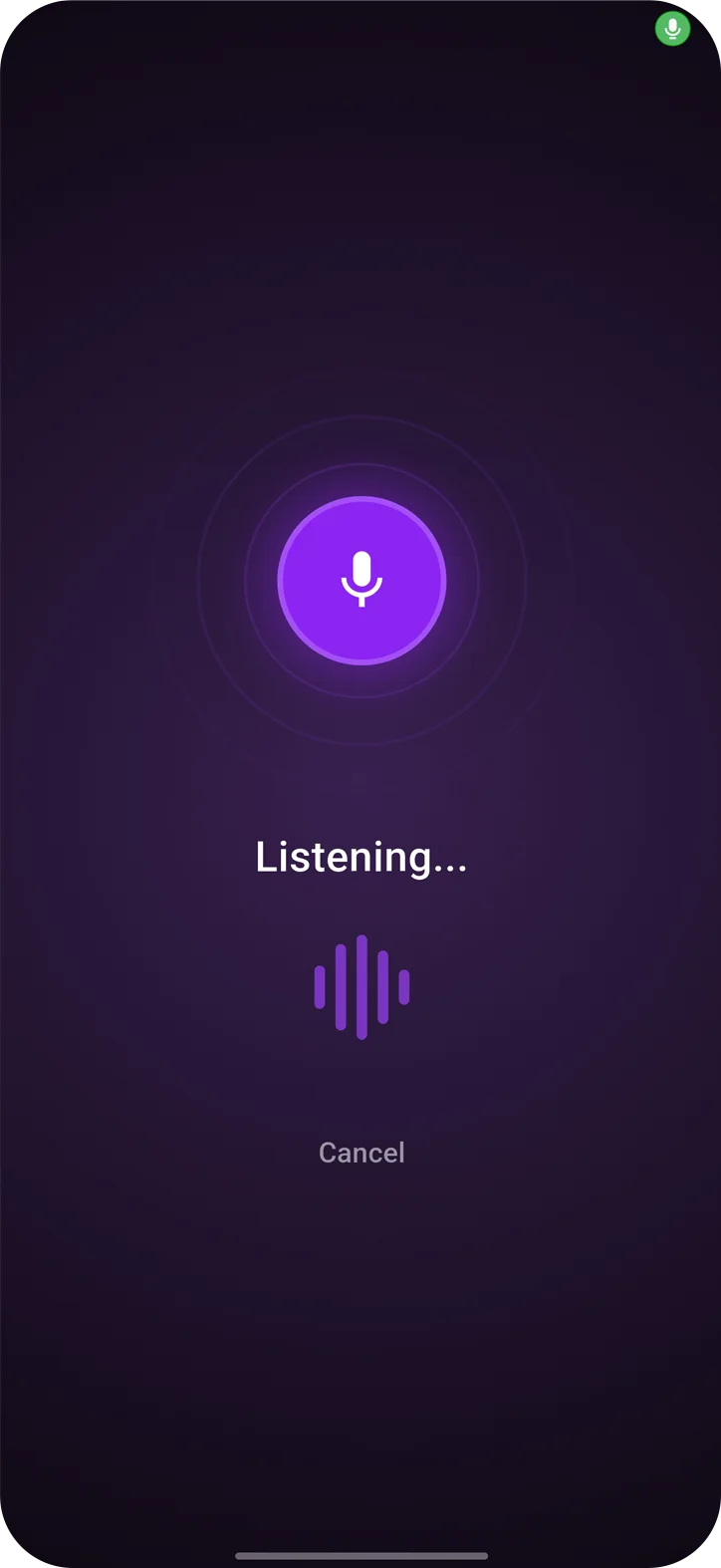Select the purple waveform visualizer icon
Viewport: 721px width, 1568px height.
(x=361, y=986)
